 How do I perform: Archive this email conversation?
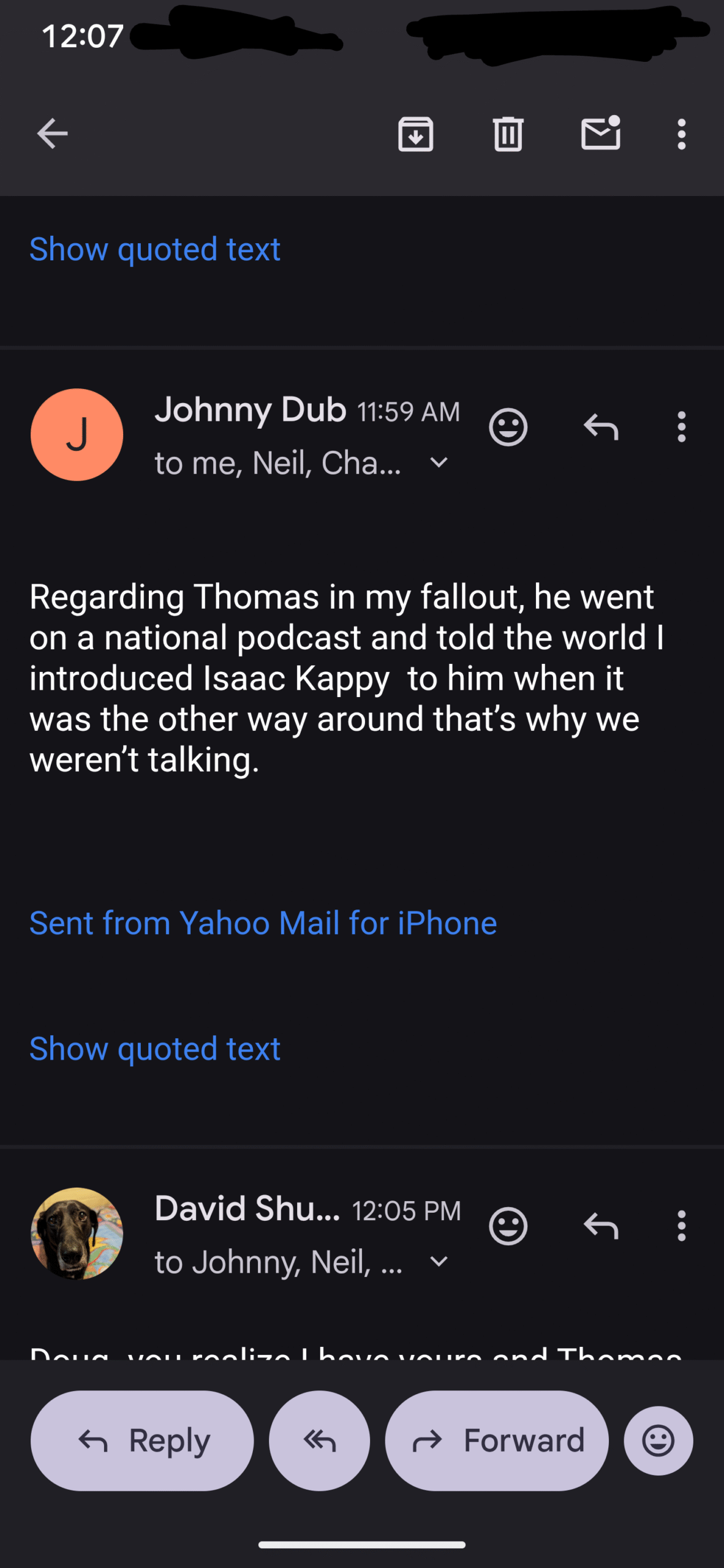click(x=416, y=134)
